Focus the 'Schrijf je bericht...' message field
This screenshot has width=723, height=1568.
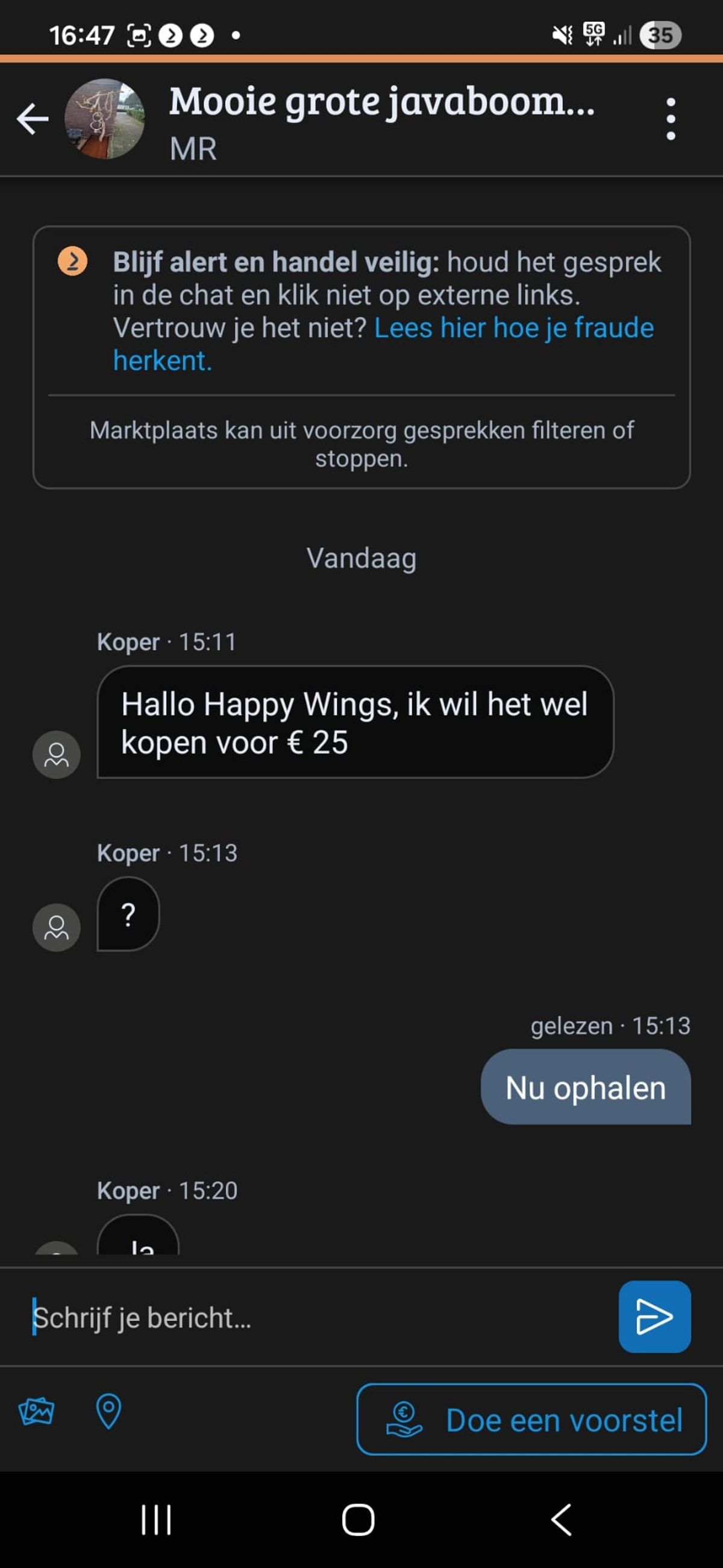[316, 1318]
